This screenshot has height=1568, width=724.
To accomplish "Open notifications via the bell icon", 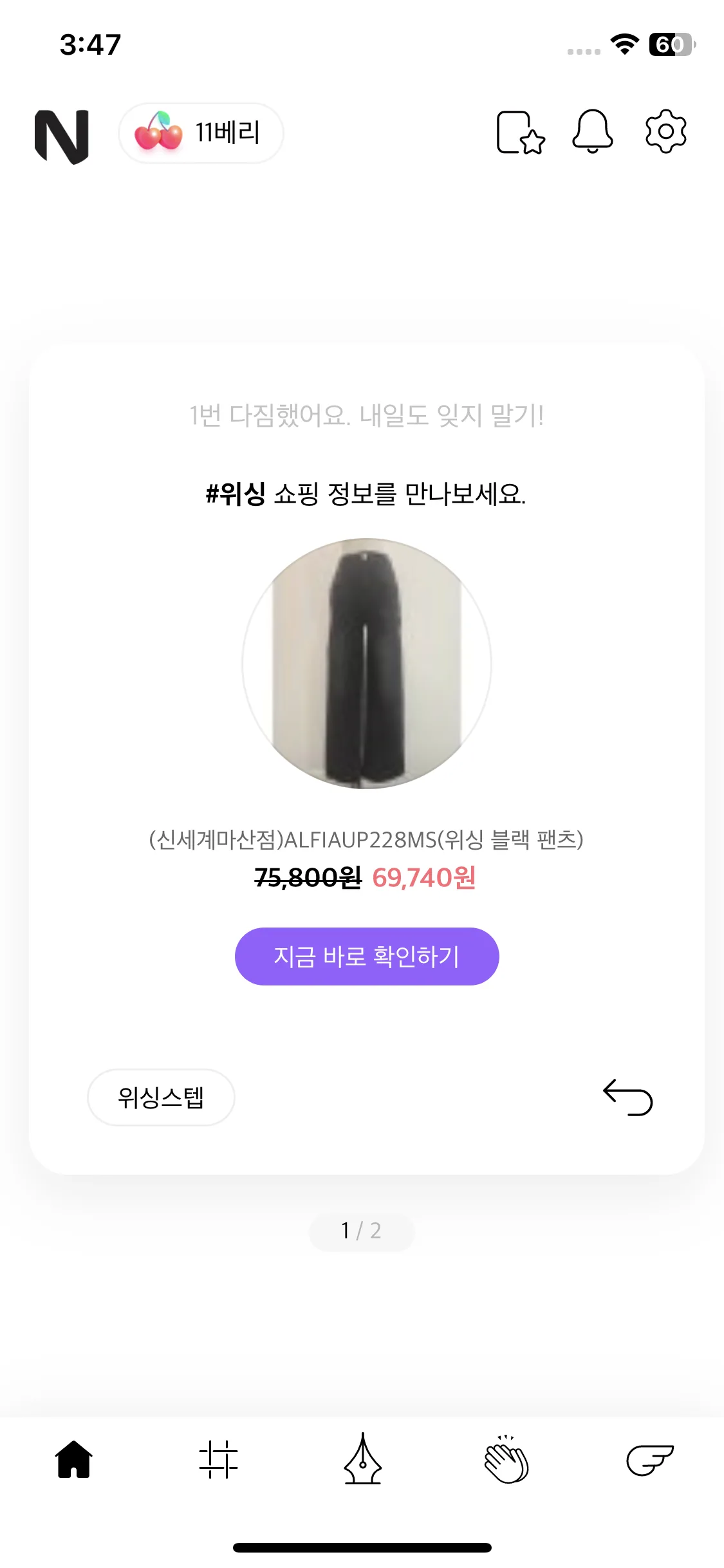I will tap(593, 131).
